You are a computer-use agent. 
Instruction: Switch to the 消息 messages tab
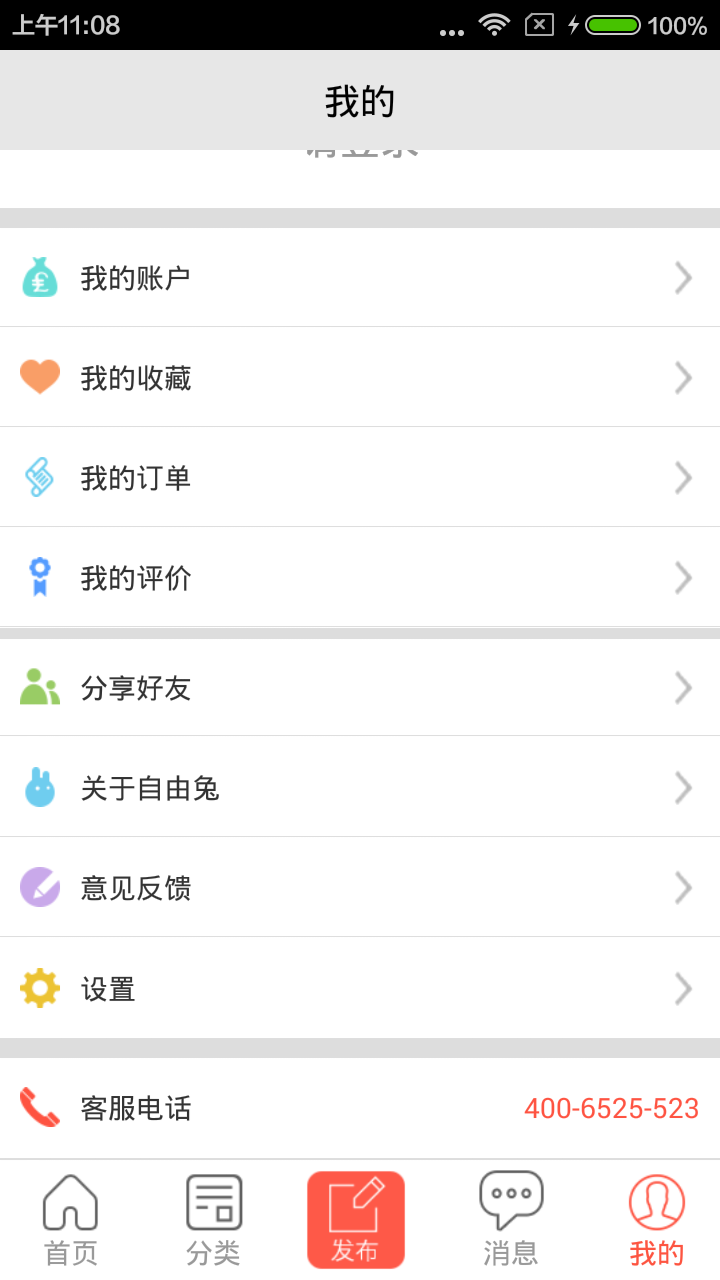511,1221
